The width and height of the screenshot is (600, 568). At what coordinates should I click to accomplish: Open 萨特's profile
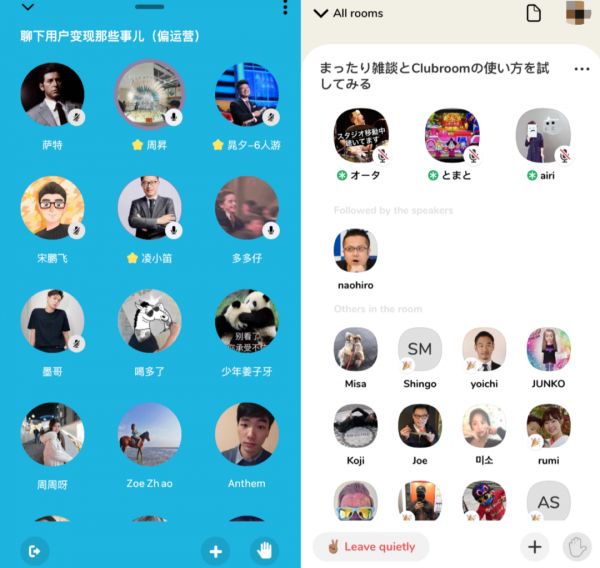[52, 95]
